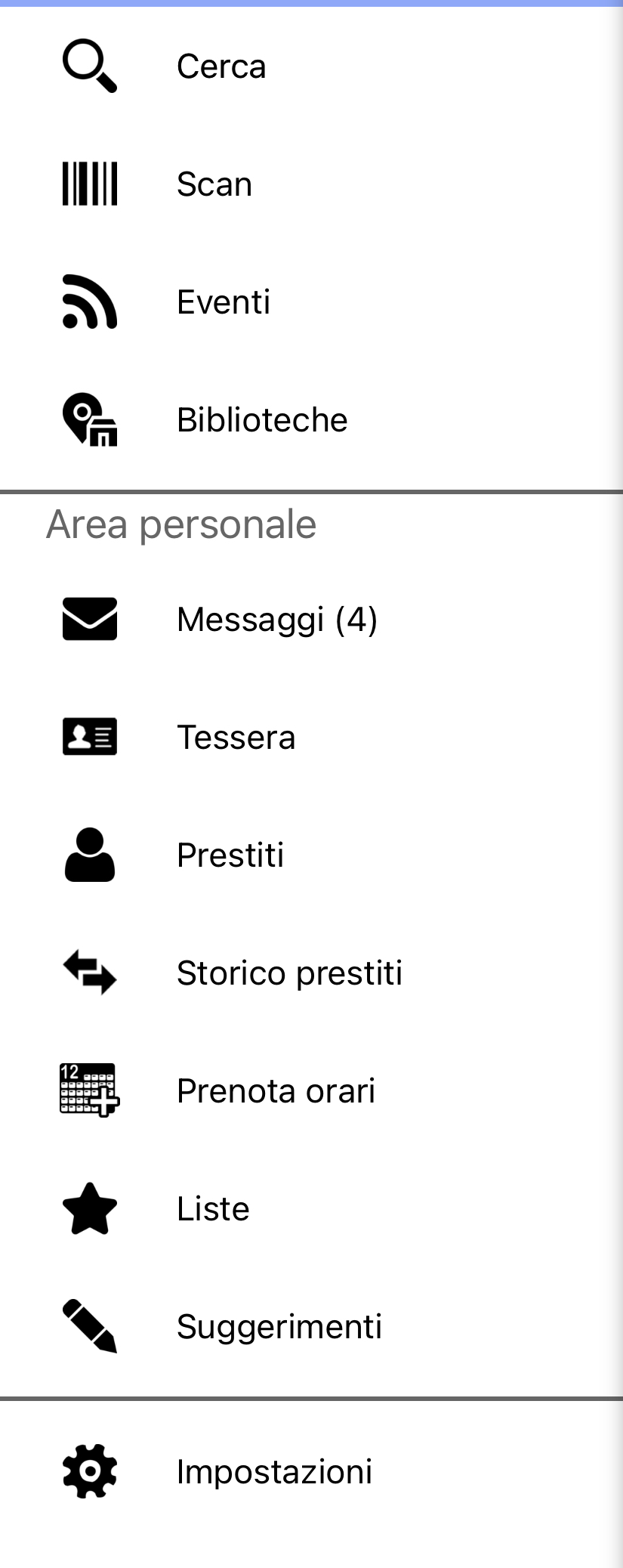Go to Suggerimenti
The height and width of the screenshot is (1568, 623).
(279, 1327)
